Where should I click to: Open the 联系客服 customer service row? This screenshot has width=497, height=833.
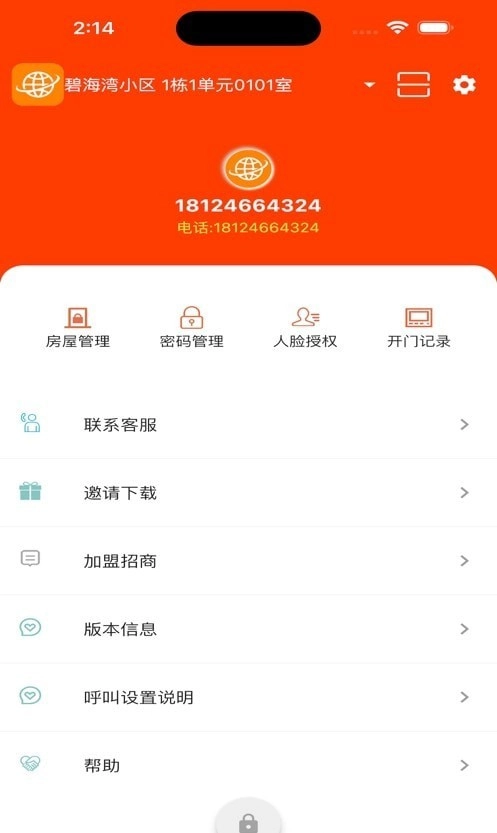[248, 424]
